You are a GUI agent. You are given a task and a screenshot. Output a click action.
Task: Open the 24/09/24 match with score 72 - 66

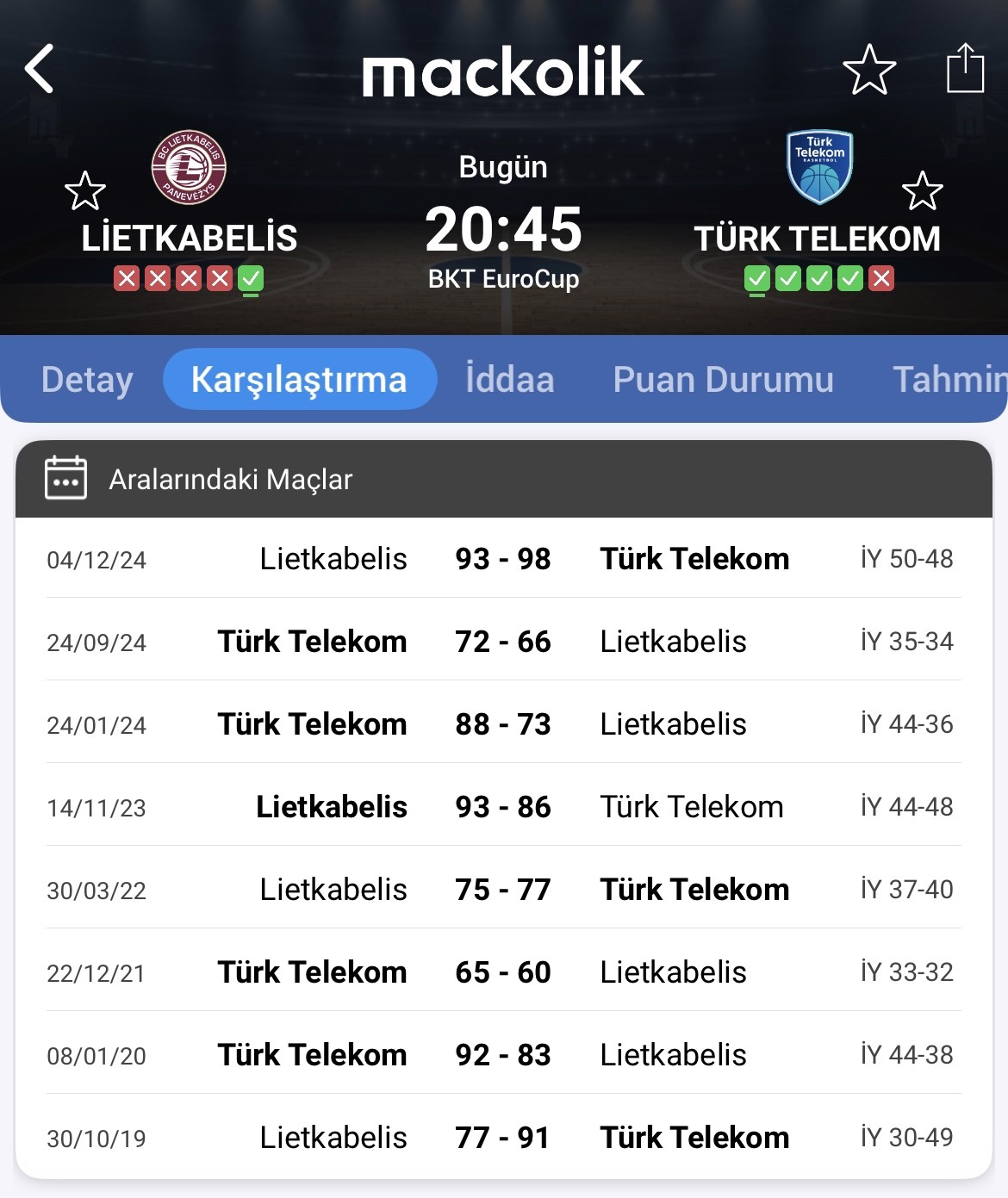[x=503, y=642]
